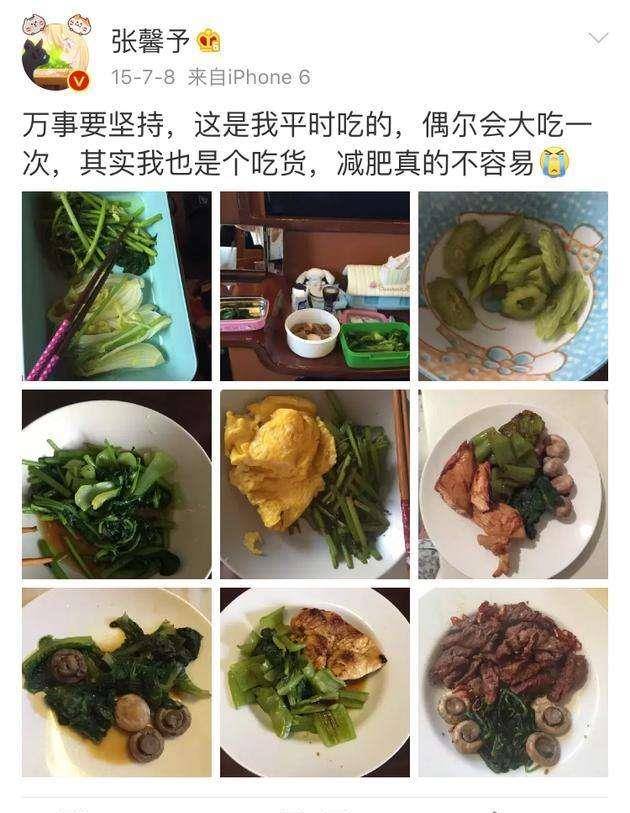Screen dimensions: 630x813
Task: View the grilled chicken with green peppers photo
Action: (x=314, y=682)
